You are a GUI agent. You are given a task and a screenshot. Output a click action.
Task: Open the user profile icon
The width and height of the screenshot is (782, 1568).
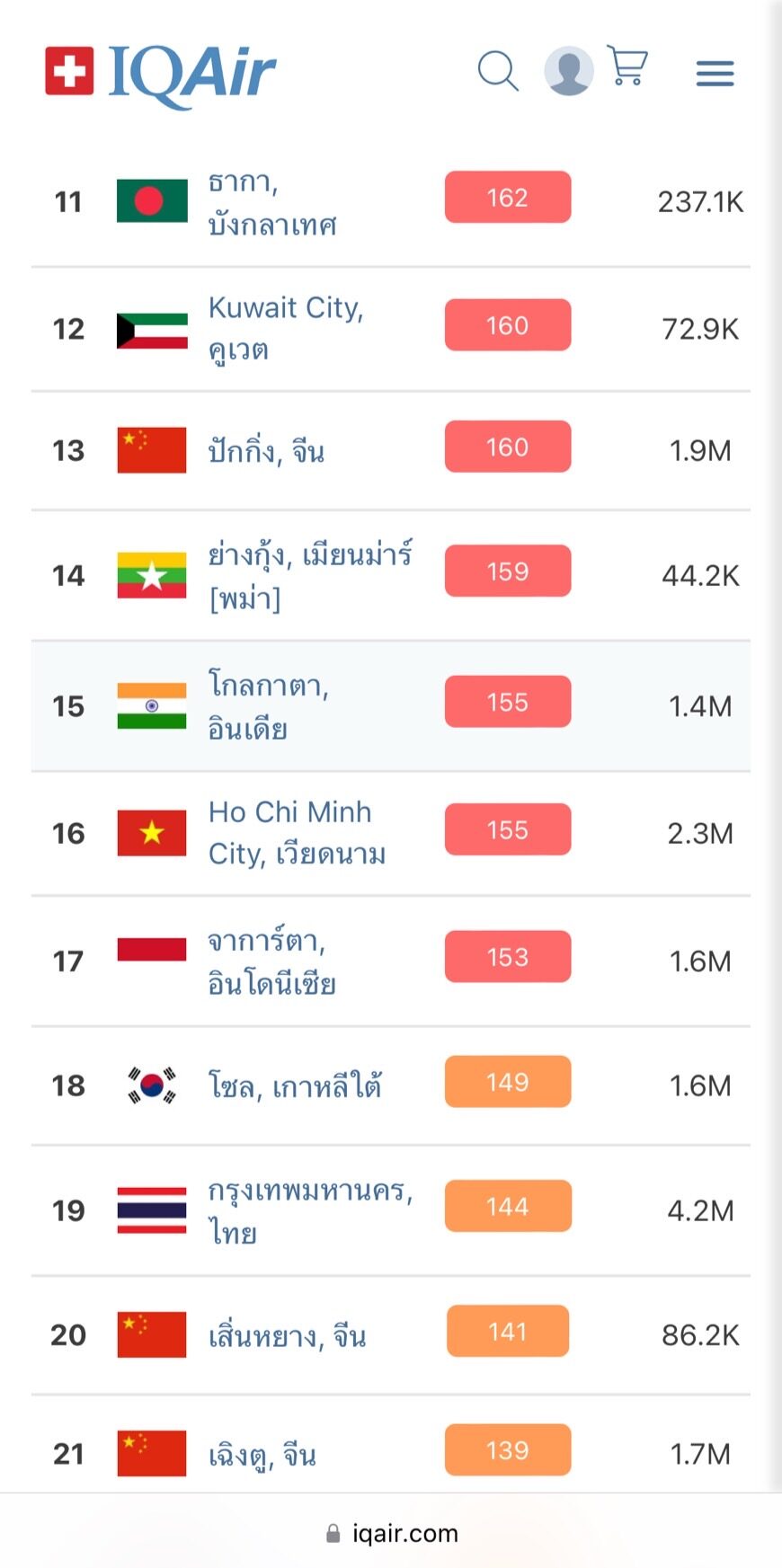click(568, 71)
